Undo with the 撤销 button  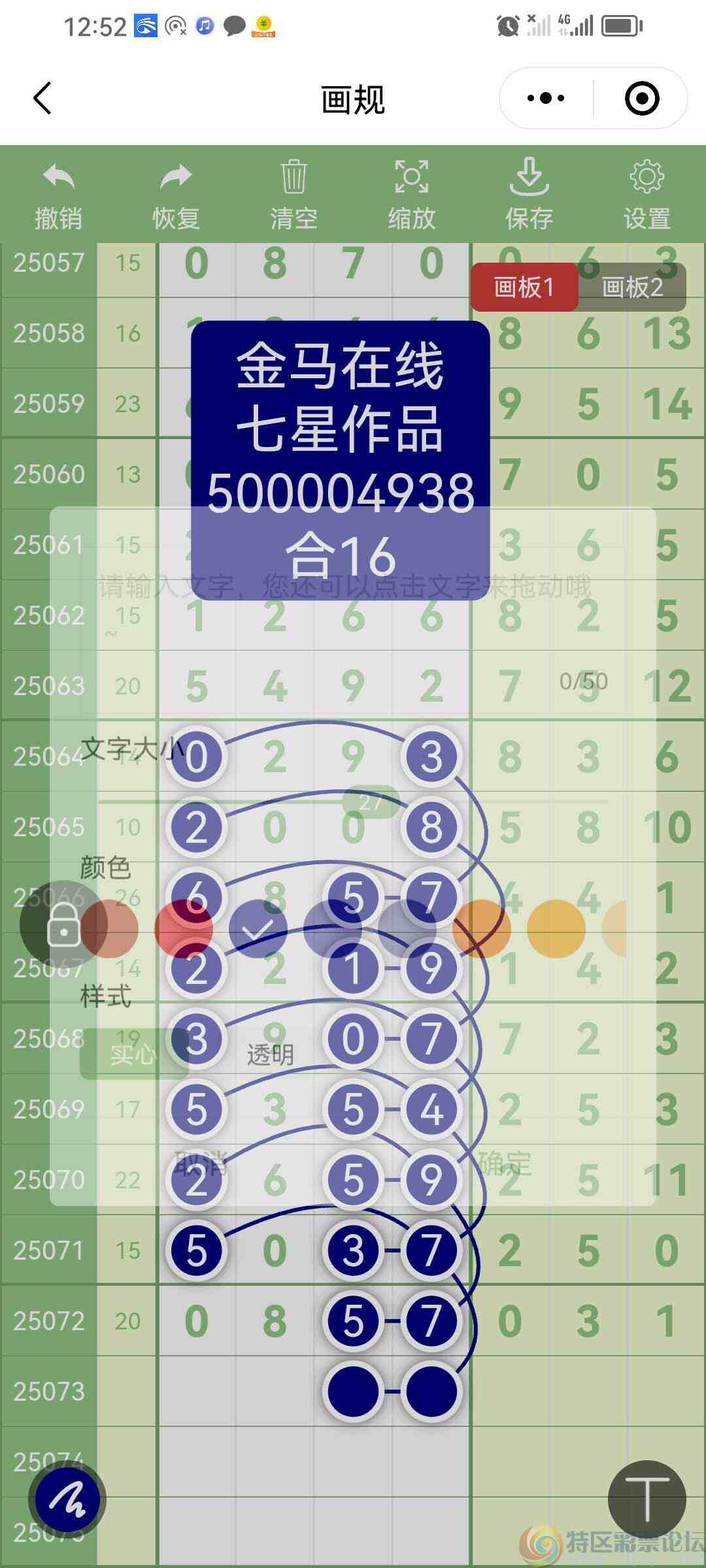point(59,196)
